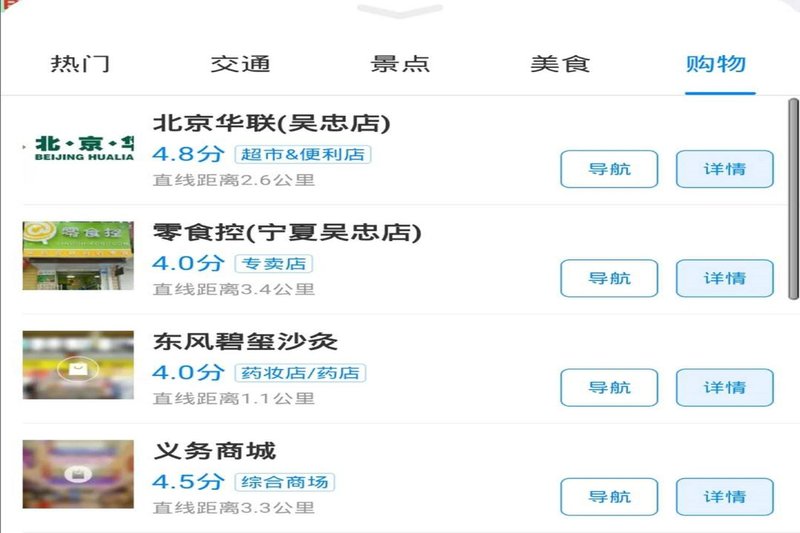
Task: Switch to the 交通 tab
Action: point(240,65)
